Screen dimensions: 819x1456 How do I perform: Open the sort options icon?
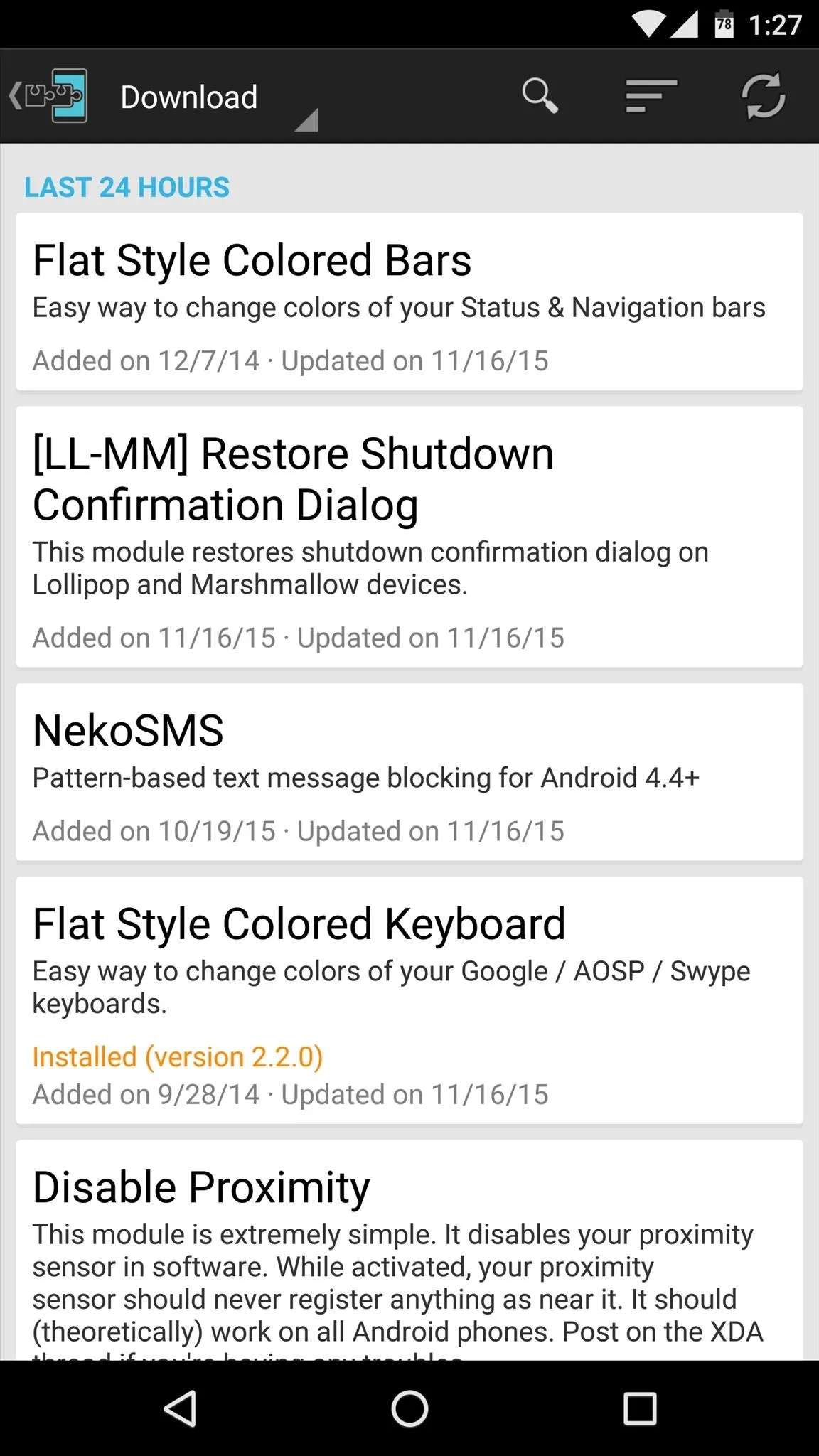[x=651, y=96]
